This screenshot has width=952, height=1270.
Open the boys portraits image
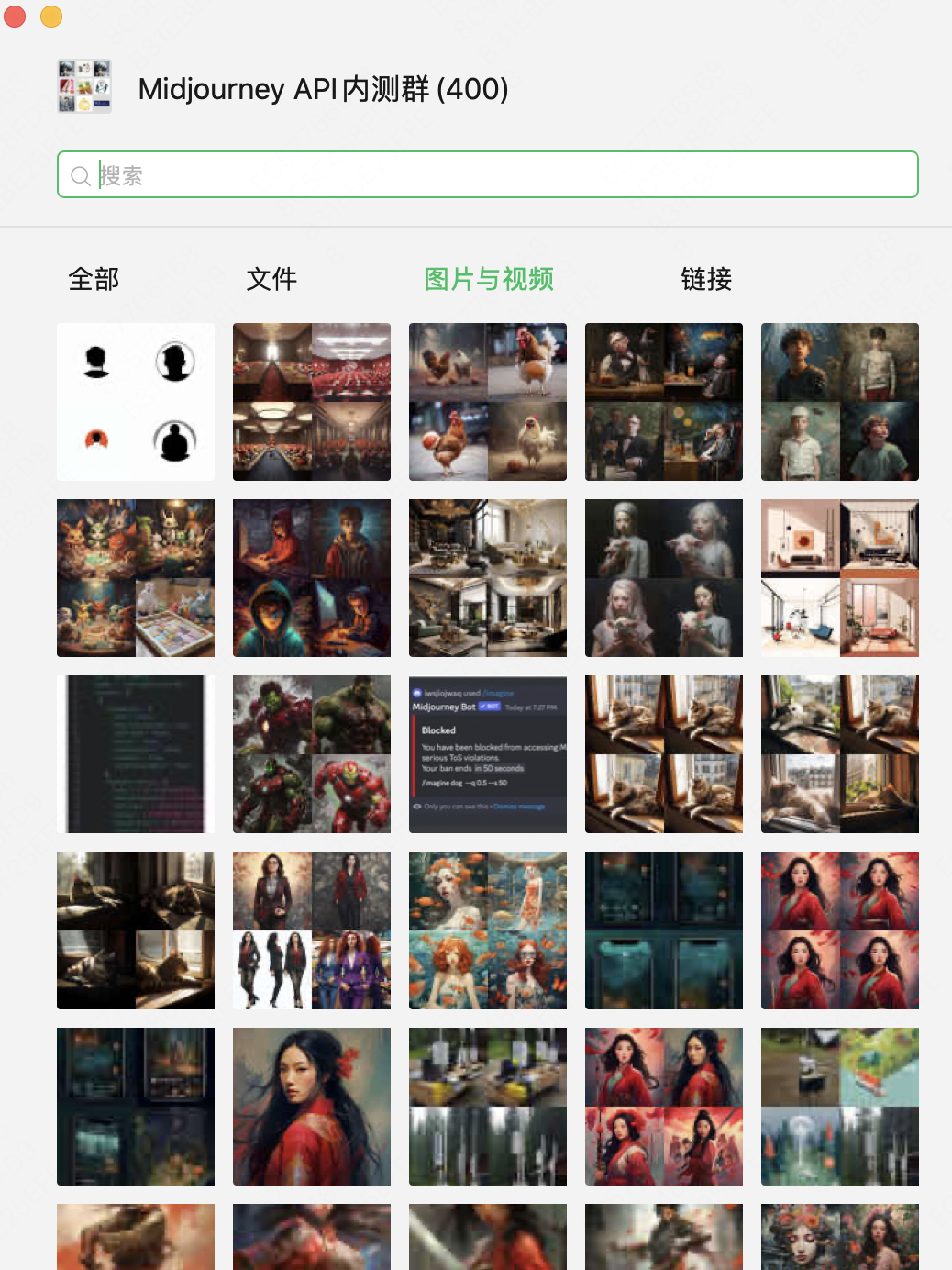tap(840, 402)
